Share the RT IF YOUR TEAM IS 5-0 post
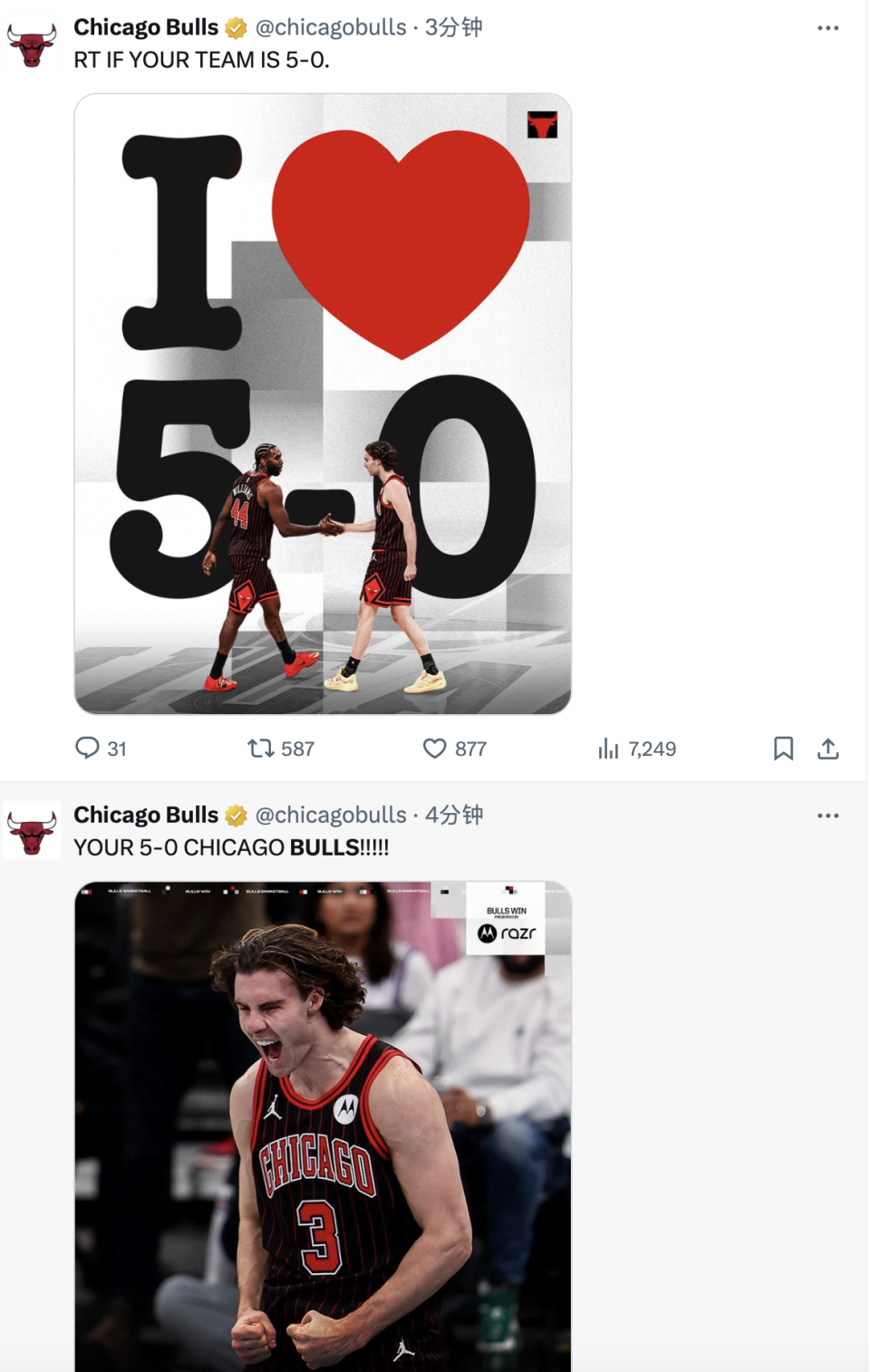The width and height of the screenshot is (870, 1372). pyautogui.click(x=827, y=749)
